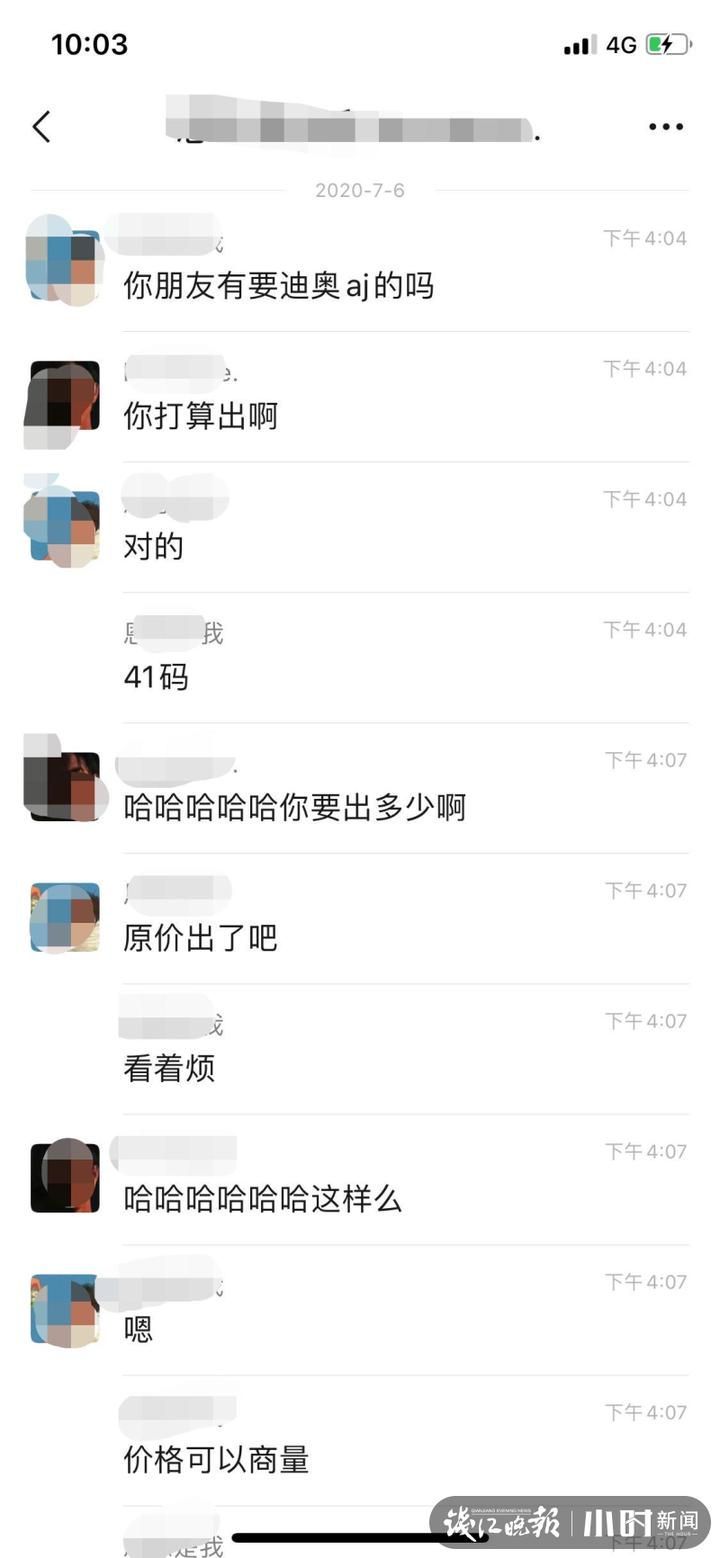Select the message bubble '41码'
The height and width of the screenshot is (1558, 720).
[155, 677]
